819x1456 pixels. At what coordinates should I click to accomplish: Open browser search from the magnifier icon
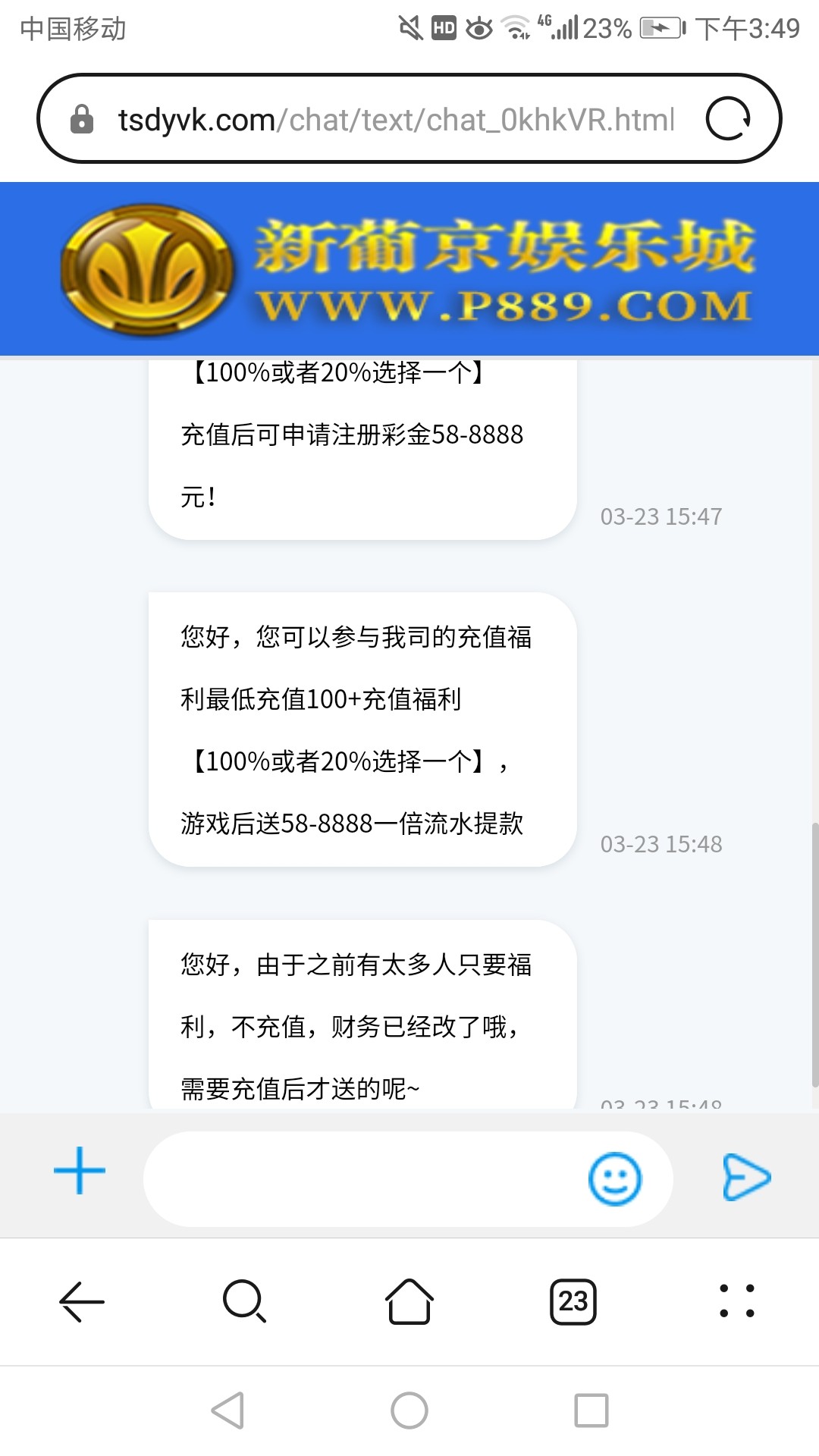coord(244,1301)
